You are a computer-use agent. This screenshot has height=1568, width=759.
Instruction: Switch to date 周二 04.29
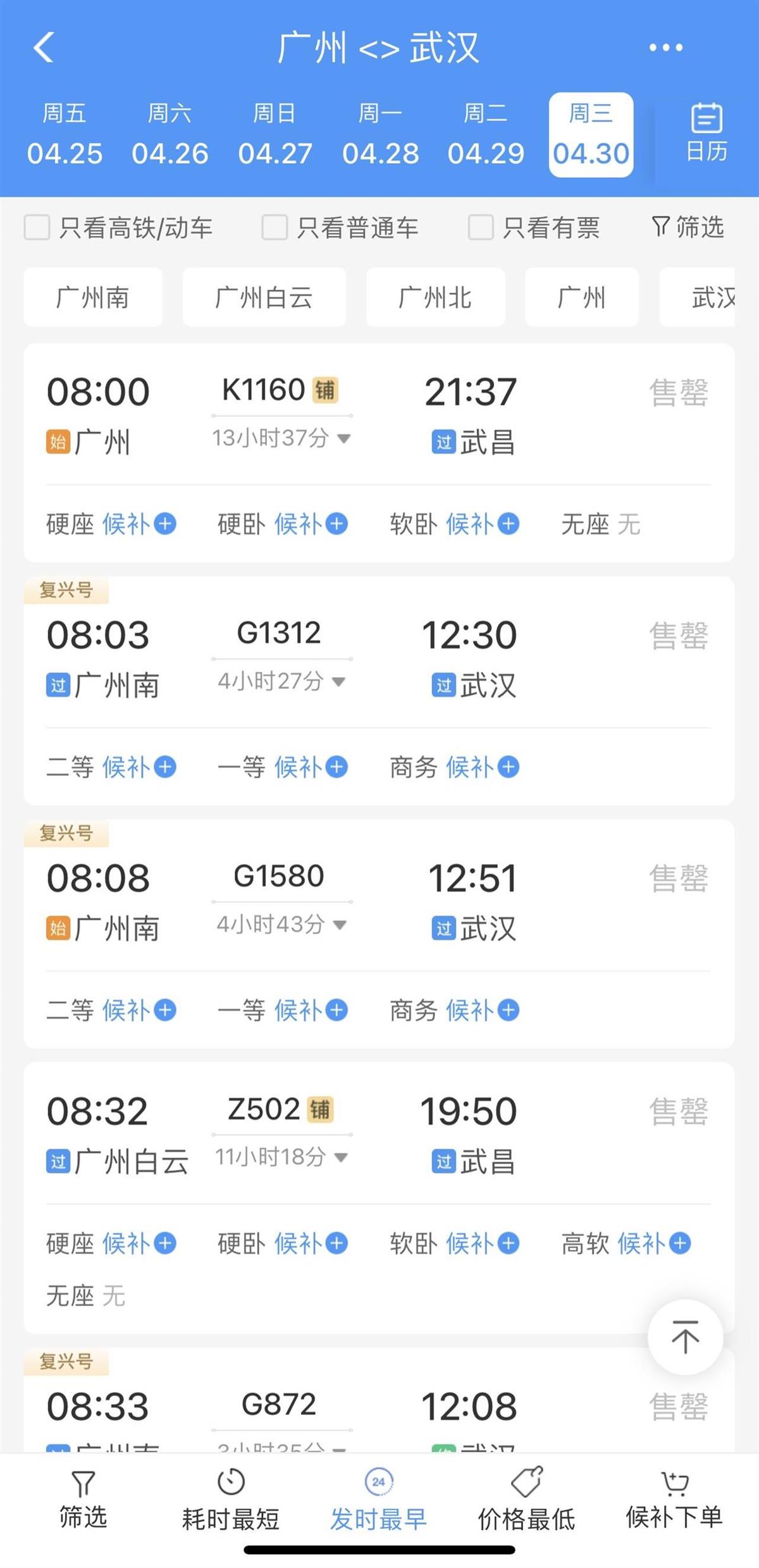point(486,134)
